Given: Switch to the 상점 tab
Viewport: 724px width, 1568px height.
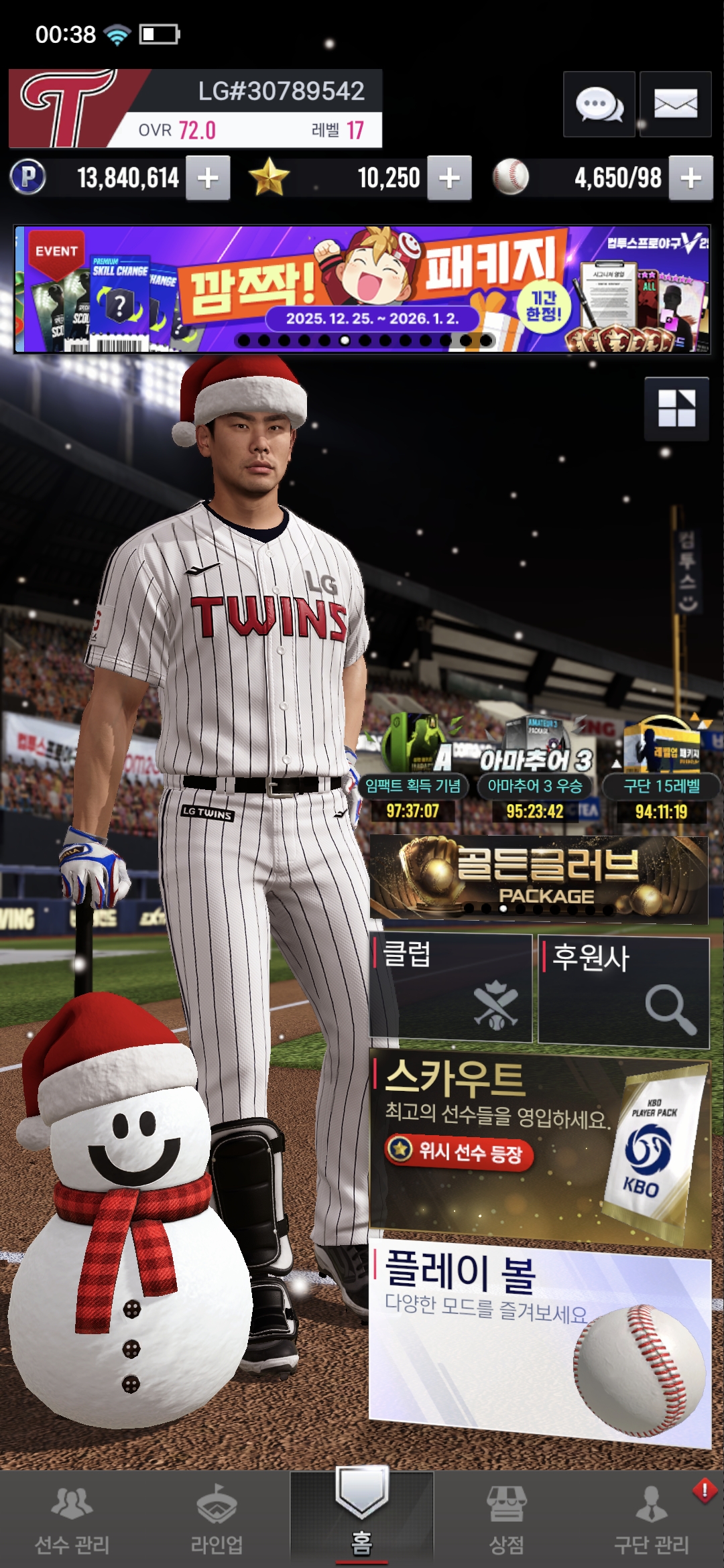Looking at the screenshot, I should 507,1521.
